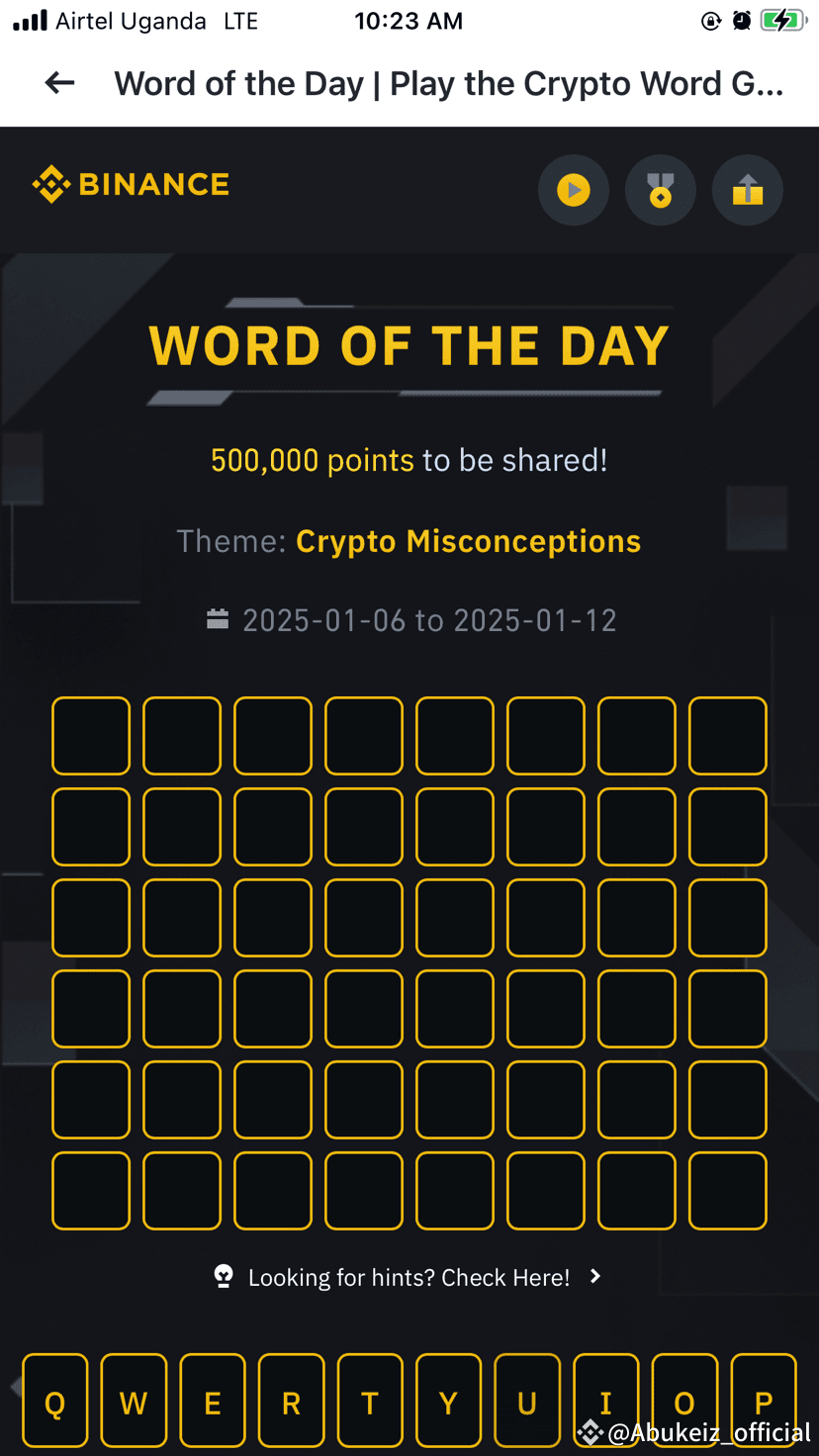The height and width of the screenshot is (1456, 819).
Task: Tap the Q key
Action: click(x=55, y=1402)
